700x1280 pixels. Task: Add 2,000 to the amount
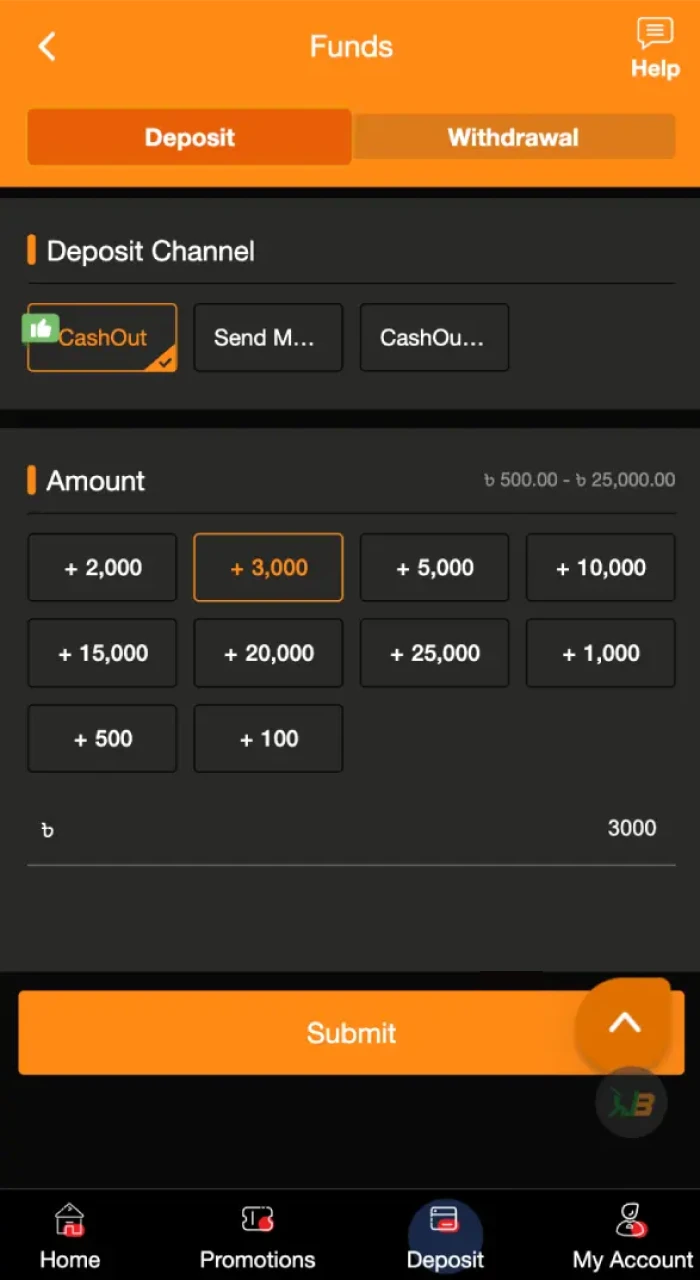click(x=102, y=568)
